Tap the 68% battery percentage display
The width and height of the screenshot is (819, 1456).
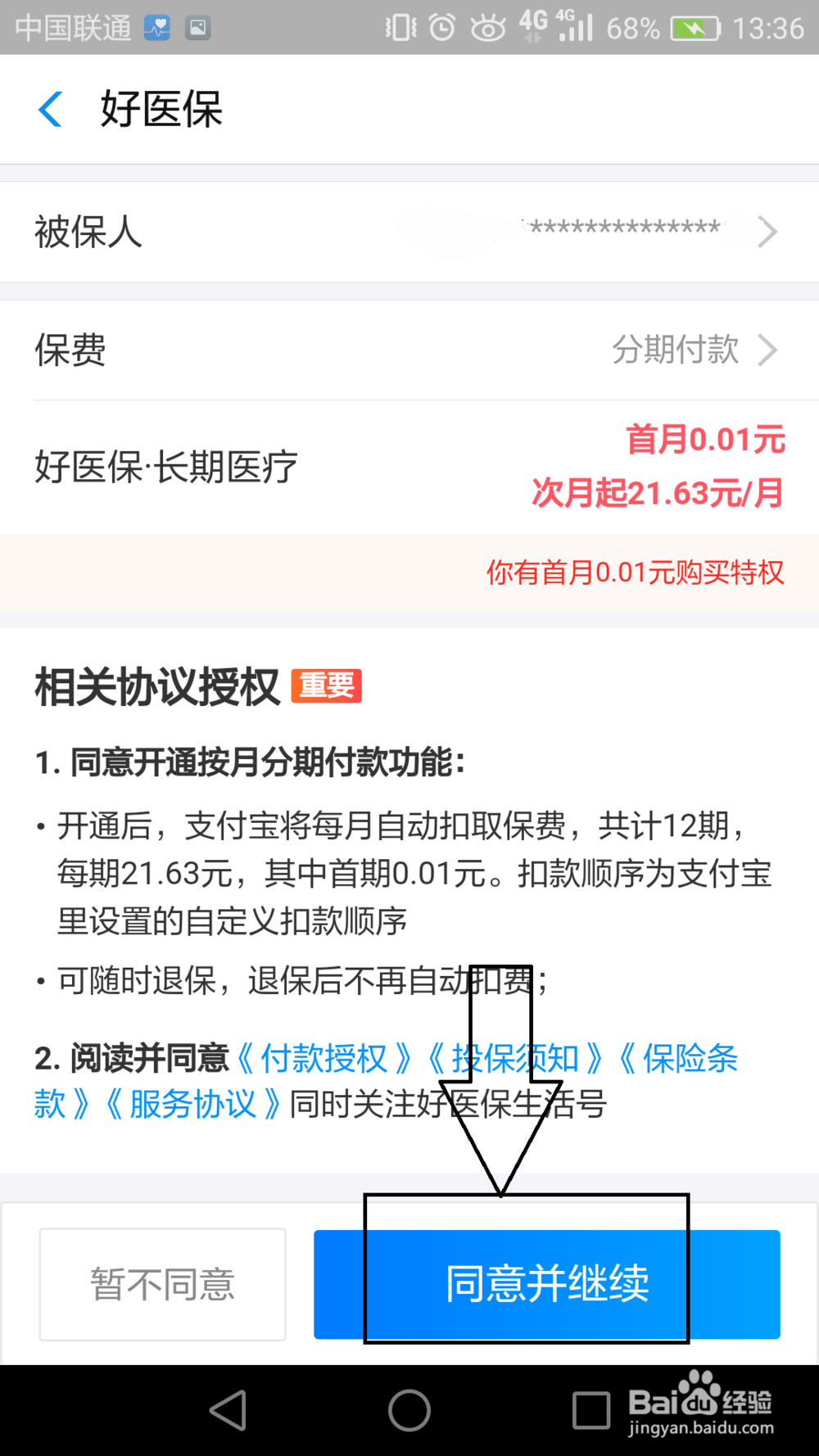click(635, 27)
